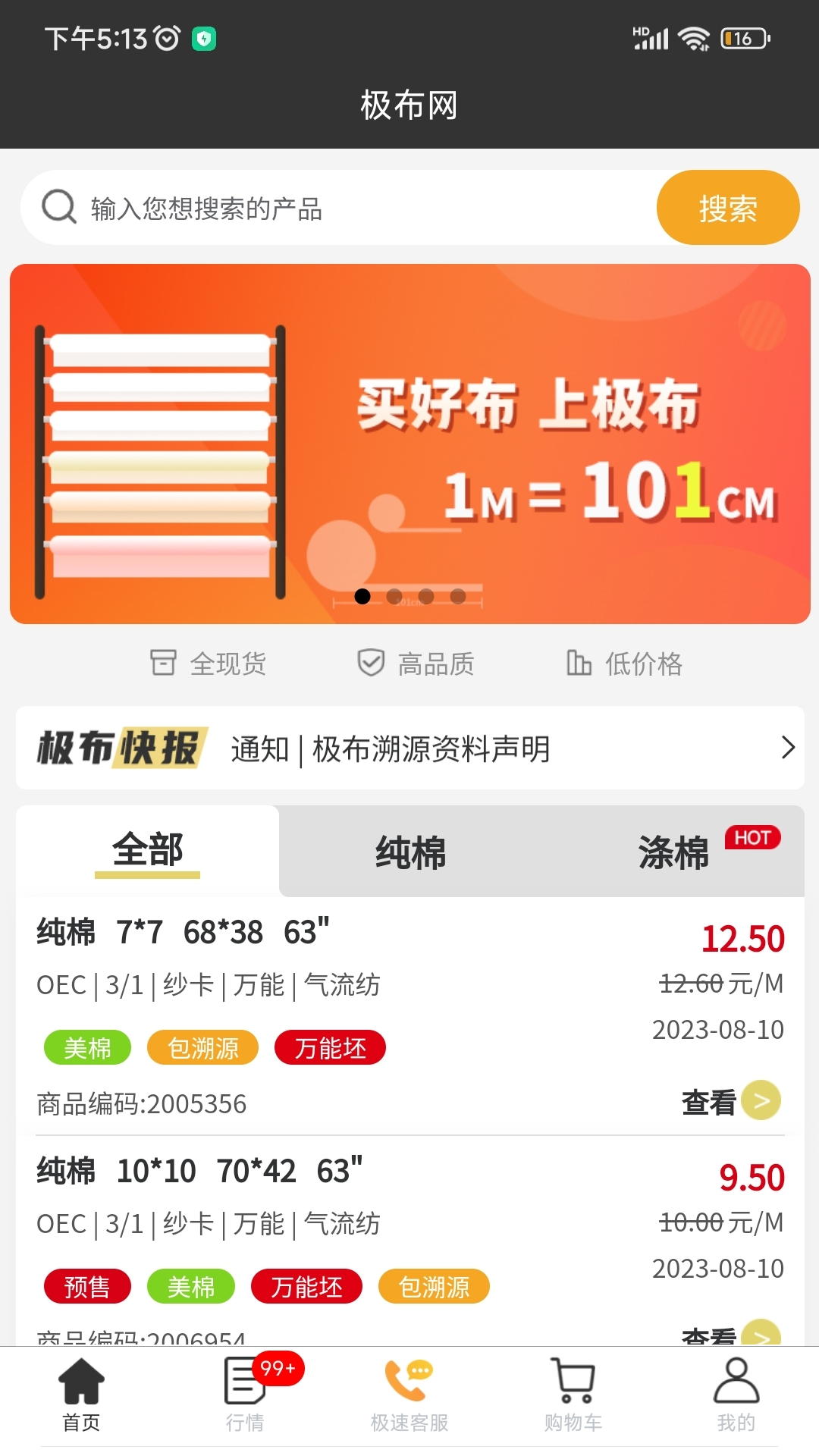Click the 低价格 low price icon

pos(579,662)
